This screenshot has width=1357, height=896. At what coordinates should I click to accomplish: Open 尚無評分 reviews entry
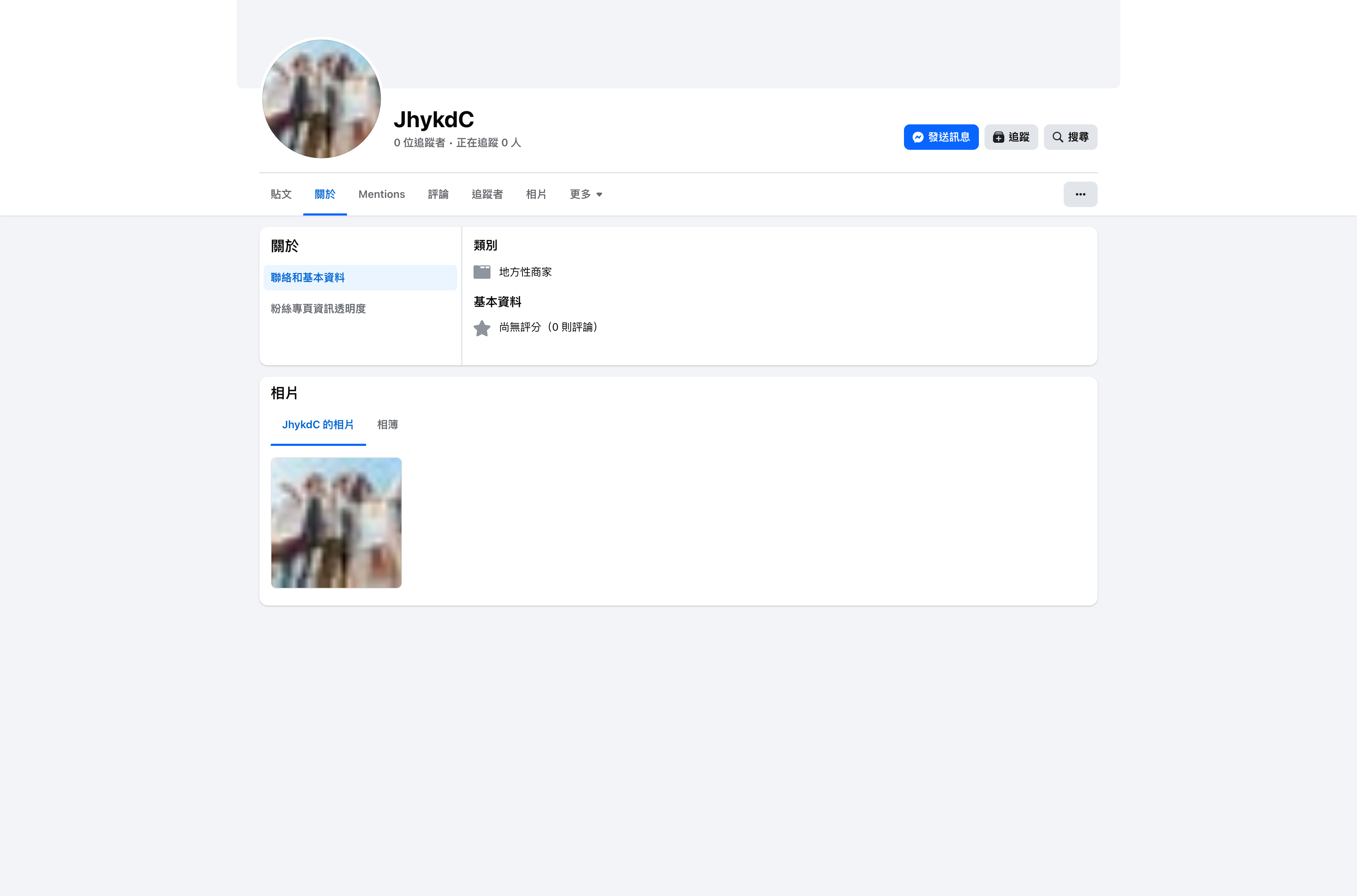coord(547,328)
